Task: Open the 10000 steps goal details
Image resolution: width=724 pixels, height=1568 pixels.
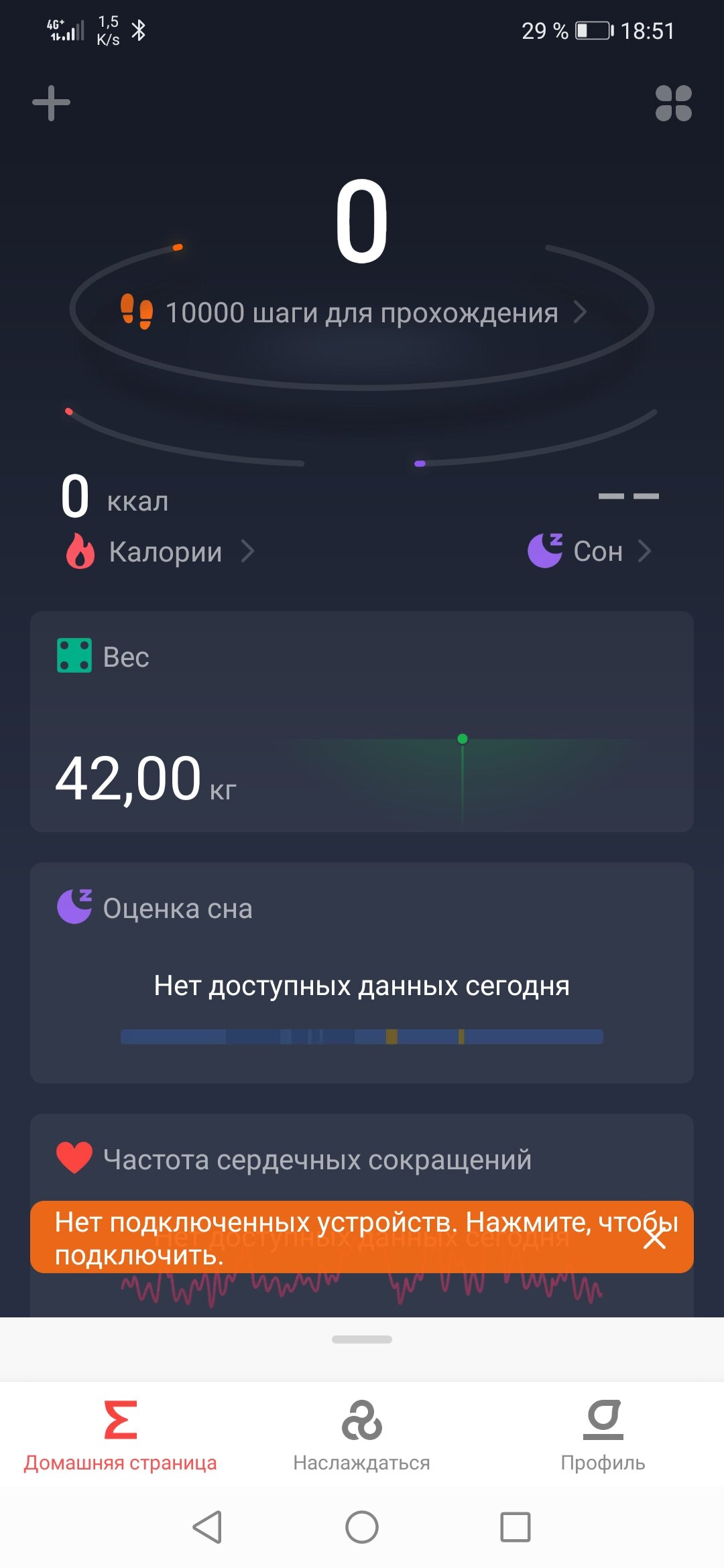Action: point(354,313)
